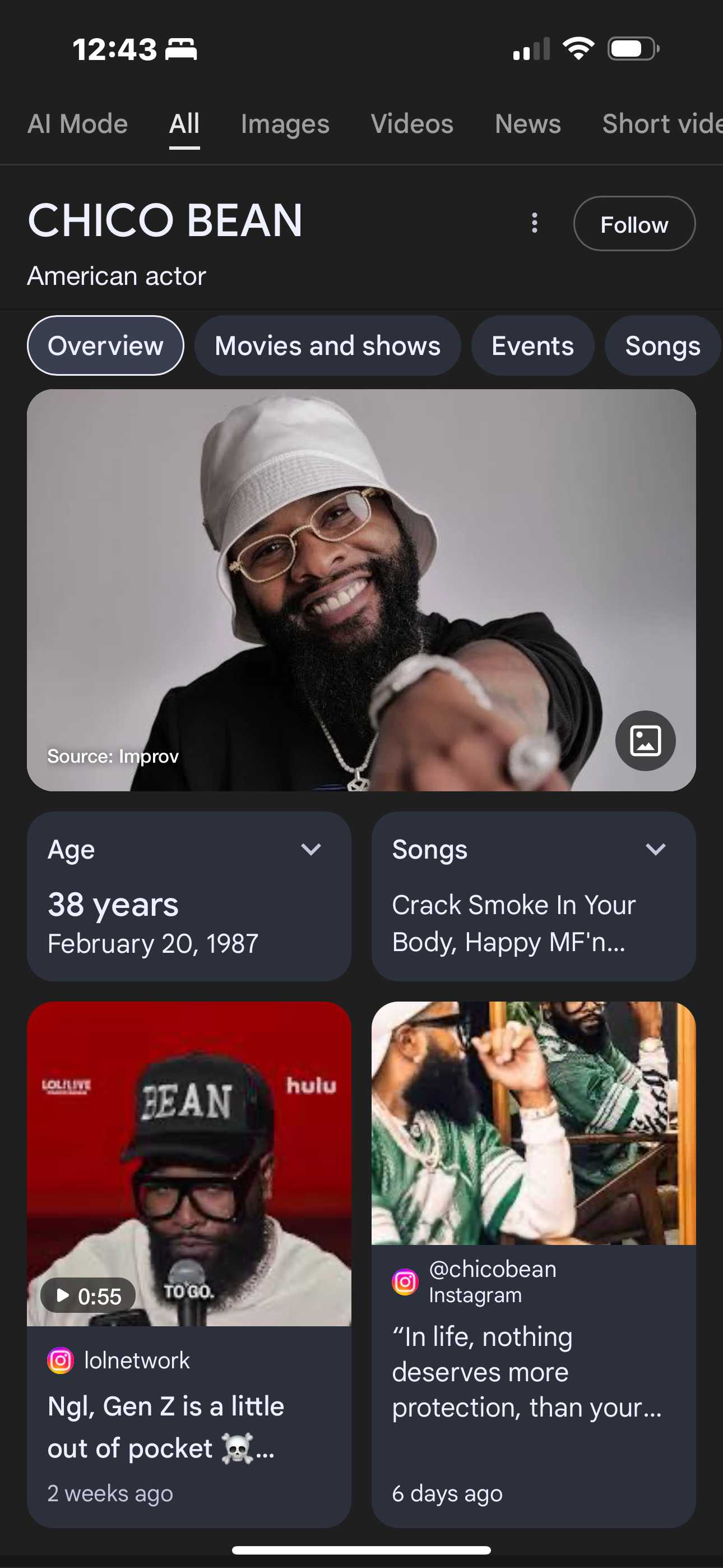723x1568 pixels.
Task: Open the Short videos tab
Action: click(x=662, y=124)
